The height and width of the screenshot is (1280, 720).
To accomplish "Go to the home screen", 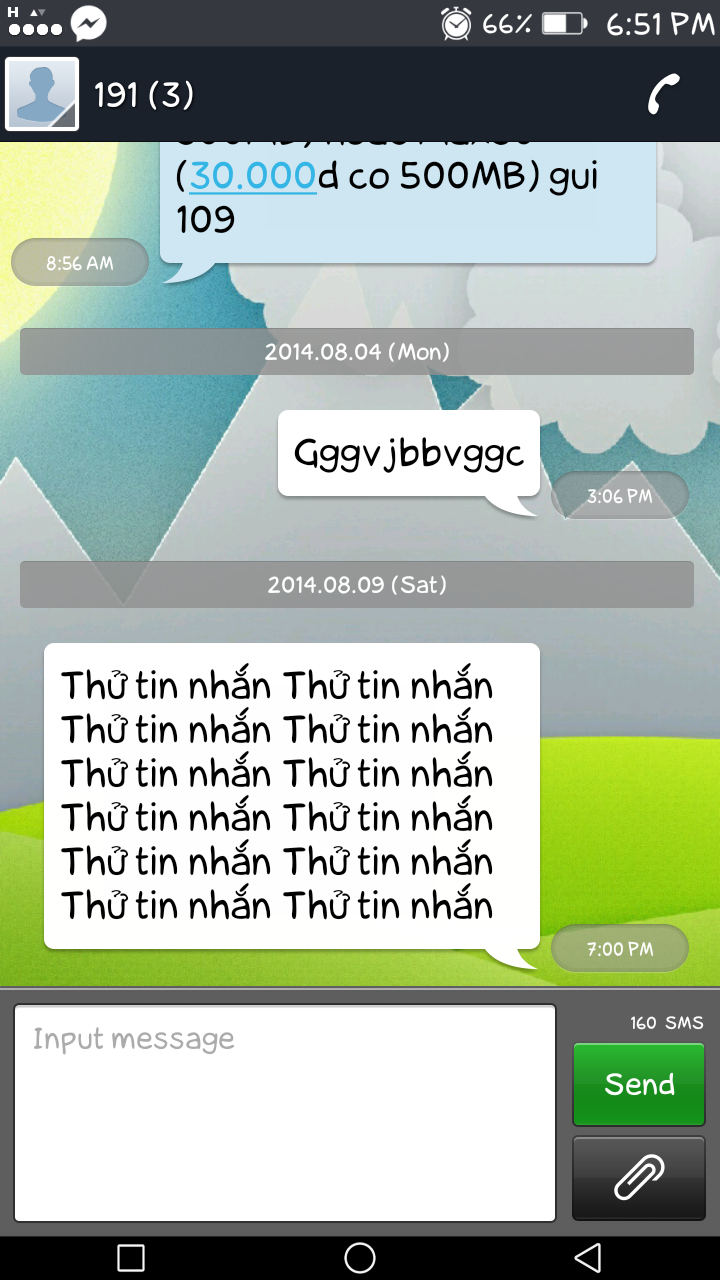I will pos(360,1257).
